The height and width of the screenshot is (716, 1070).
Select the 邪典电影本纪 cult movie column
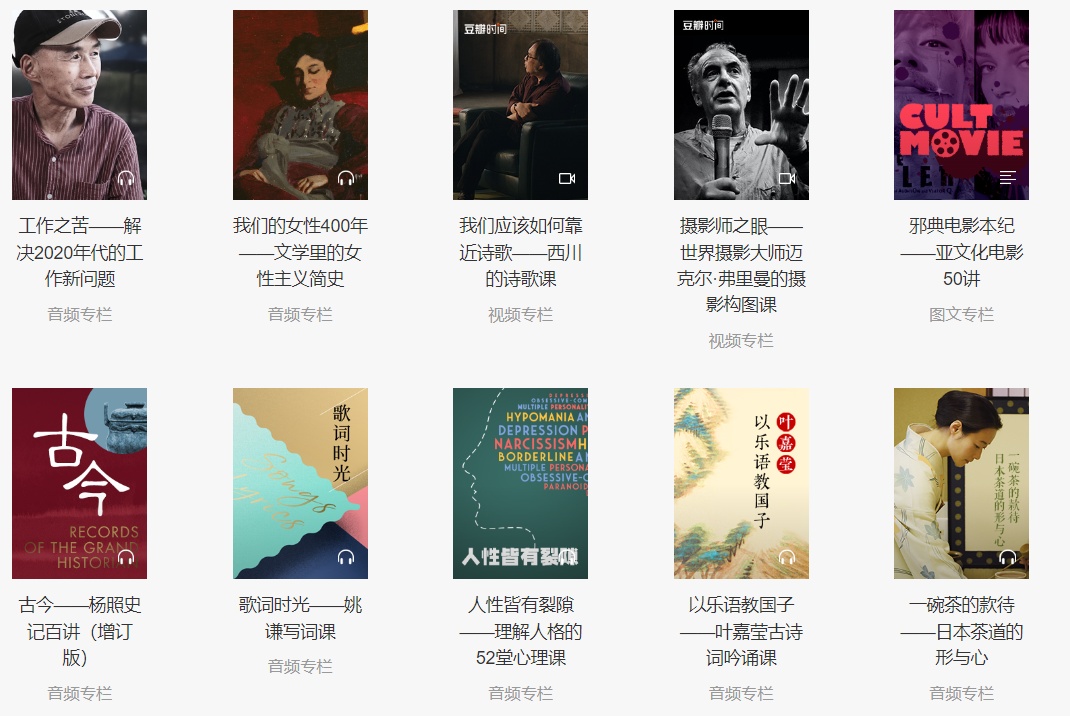(x=961, y=105)
